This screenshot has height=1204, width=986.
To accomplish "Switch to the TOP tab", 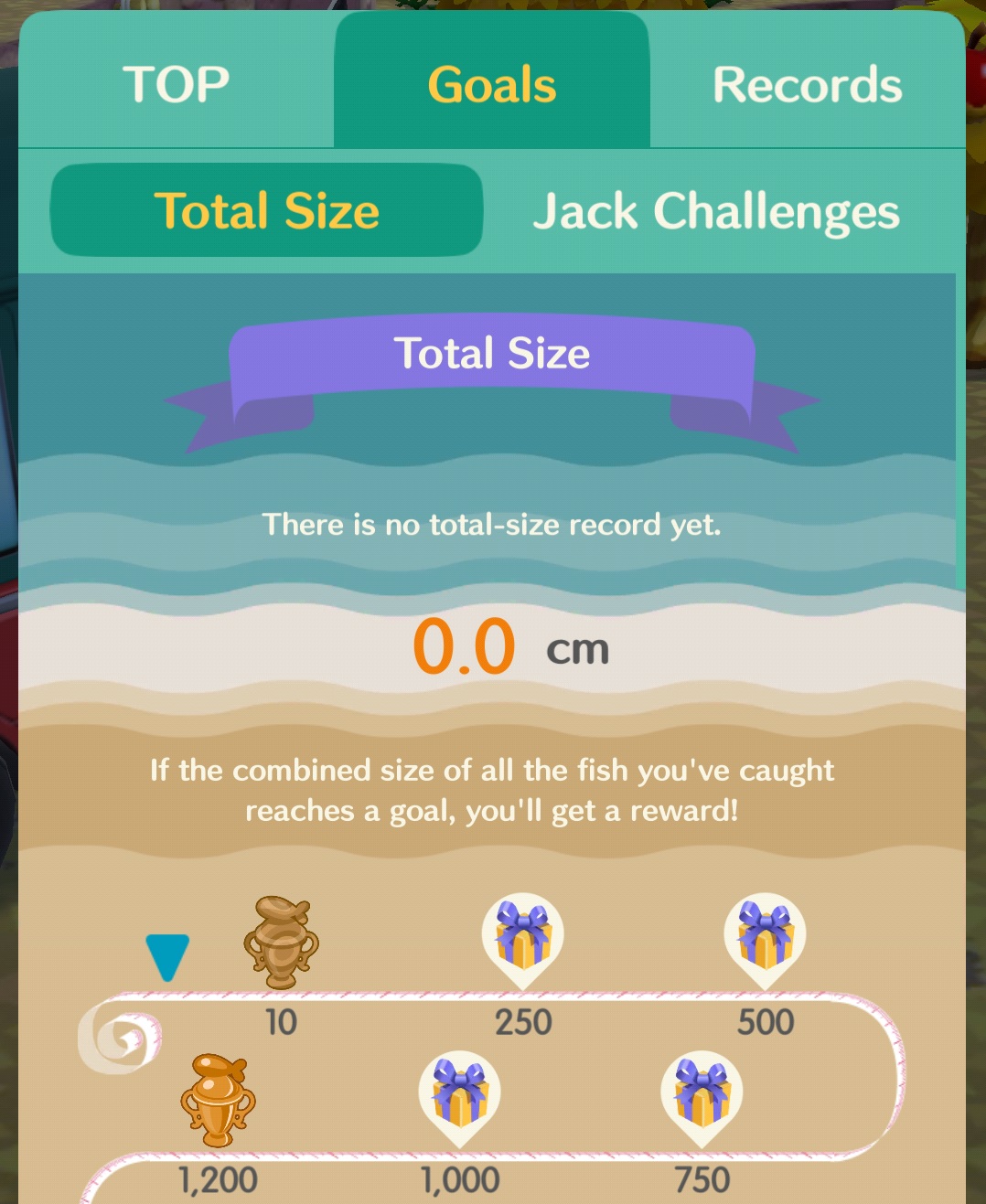I will point(176,84).
